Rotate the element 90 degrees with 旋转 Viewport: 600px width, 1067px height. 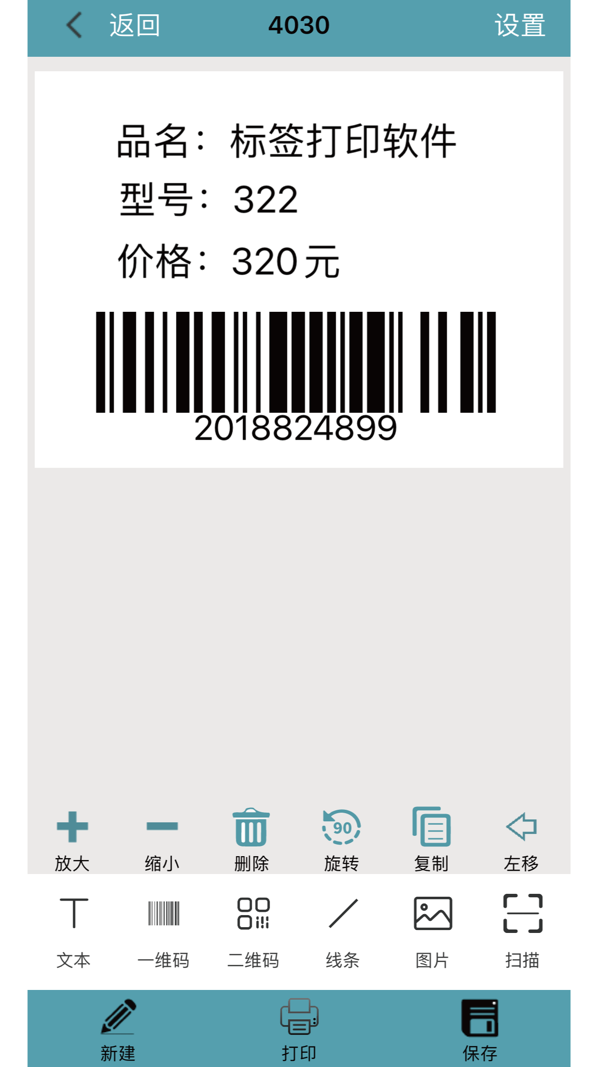pos(341,840)
